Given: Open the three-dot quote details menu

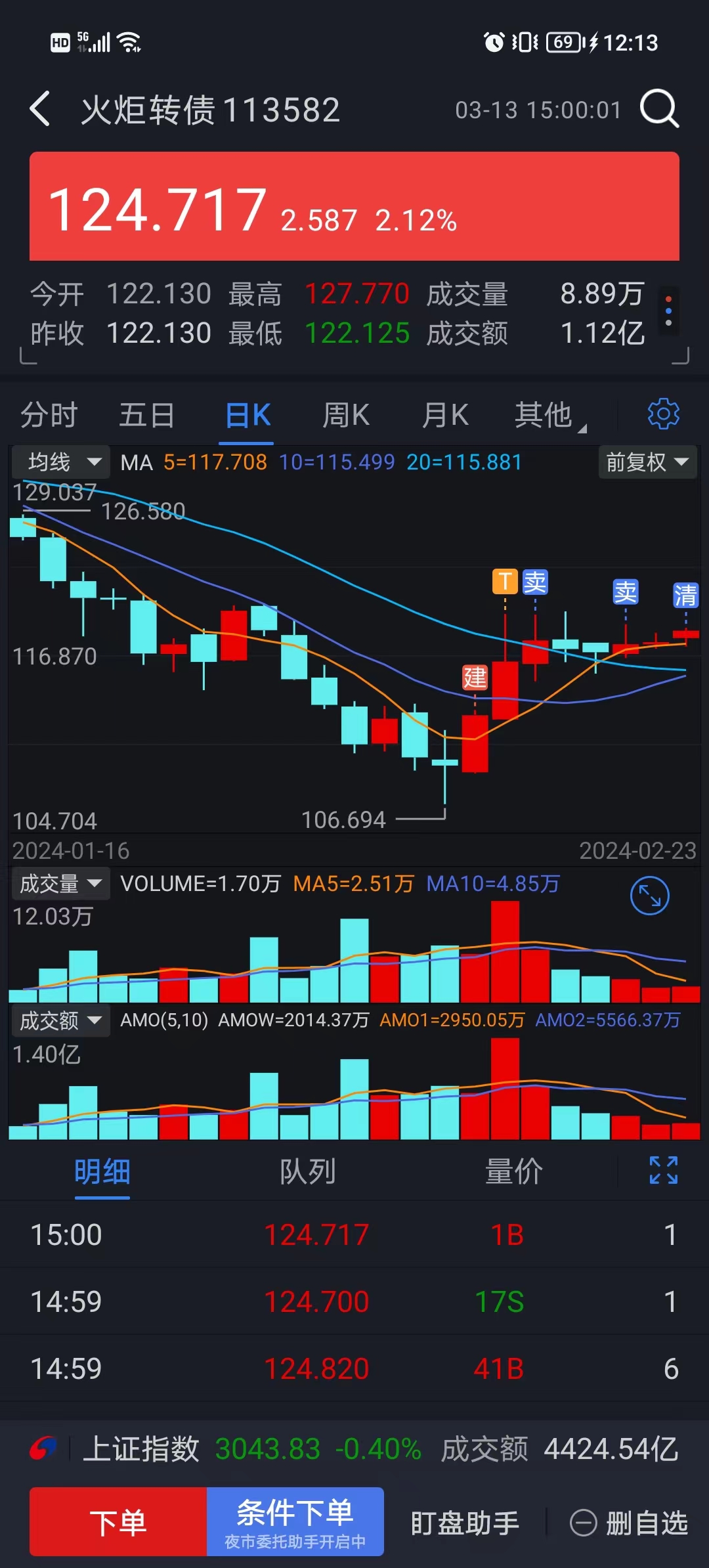Looking at the screenshot, I should (x=668, y=311).
